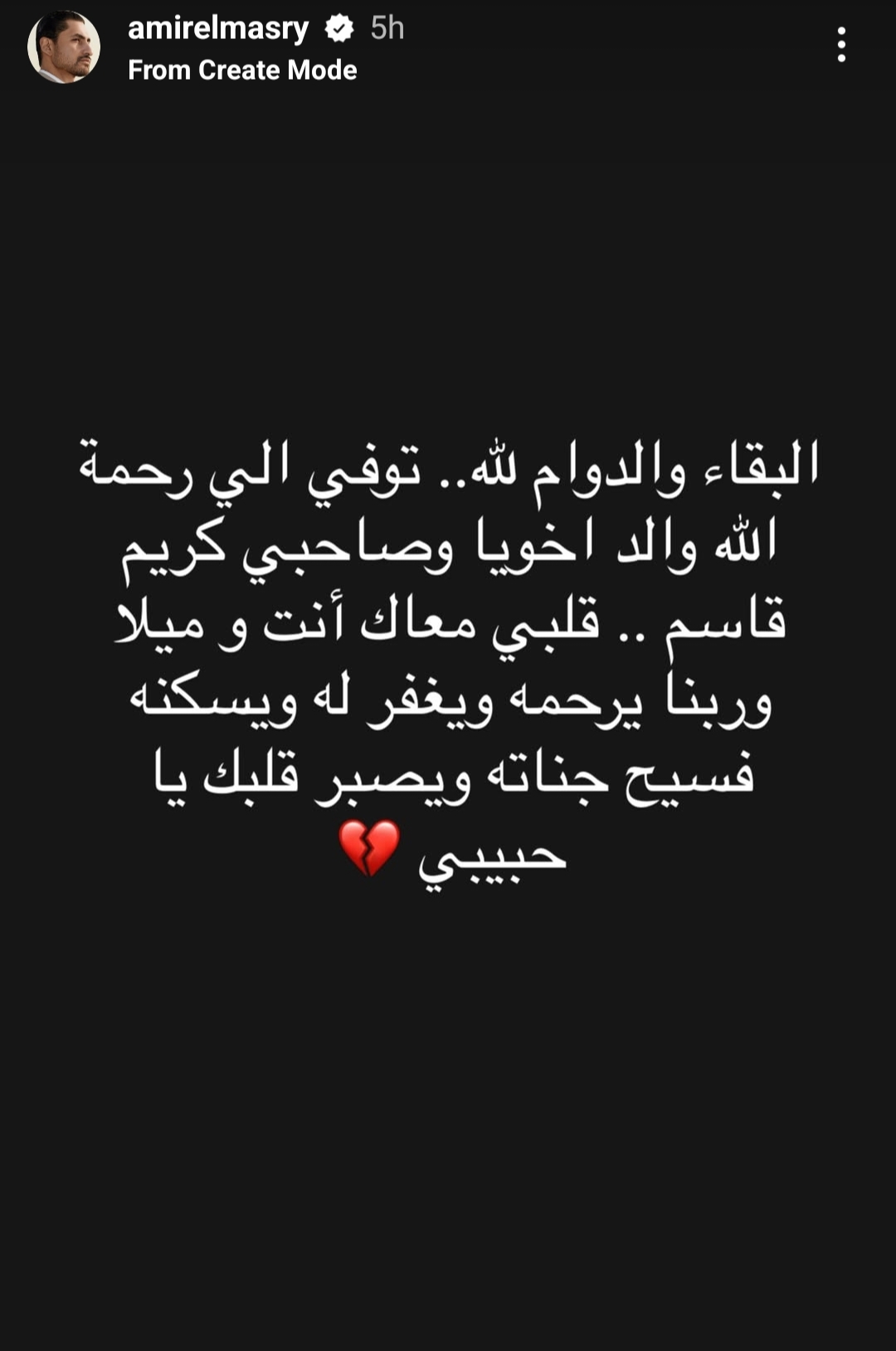This screenshot has height=1351, width=896.
Task: Tap the From Create Mode label
Action: pyautogui.click(x=242, y=71)
